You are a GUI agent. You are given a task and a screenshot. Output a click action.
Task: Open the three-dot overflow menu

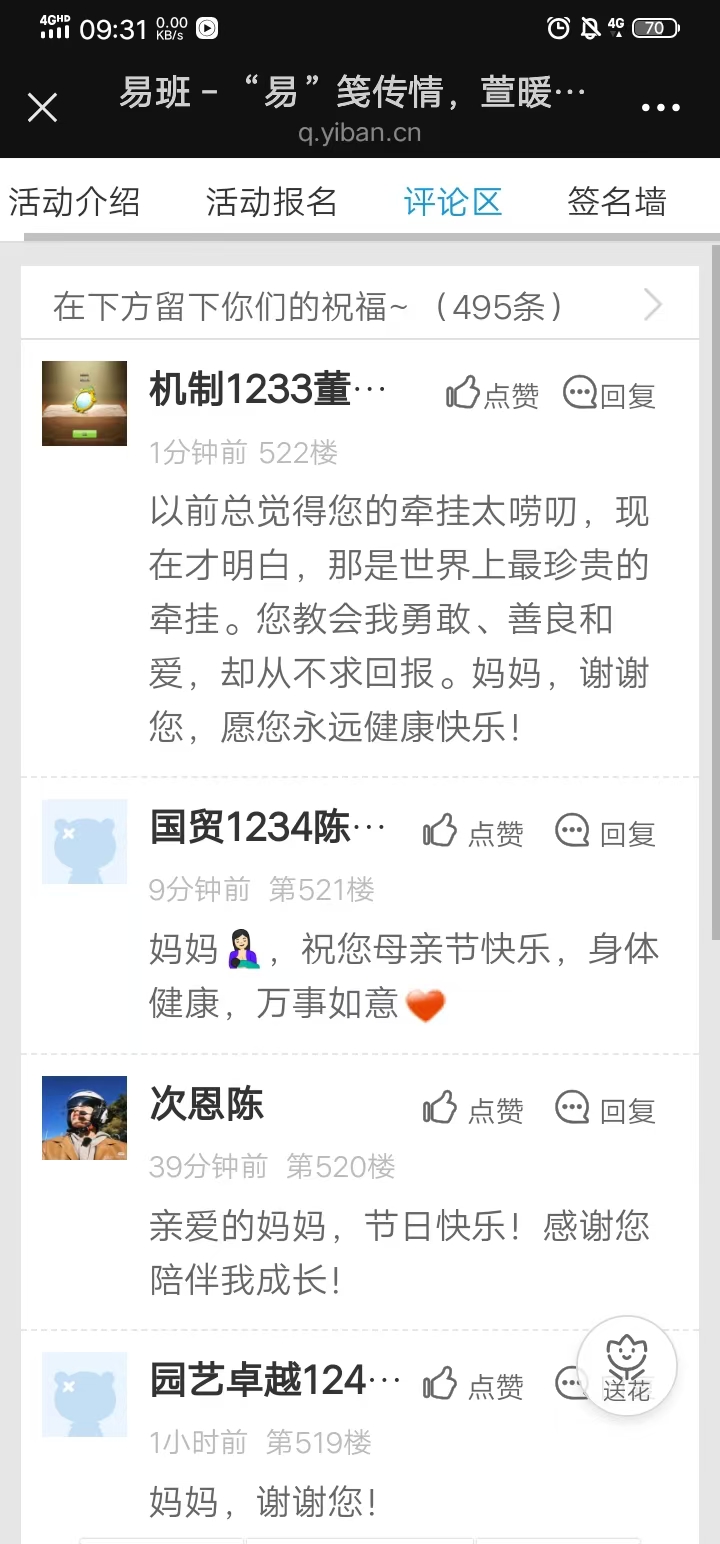660,108
